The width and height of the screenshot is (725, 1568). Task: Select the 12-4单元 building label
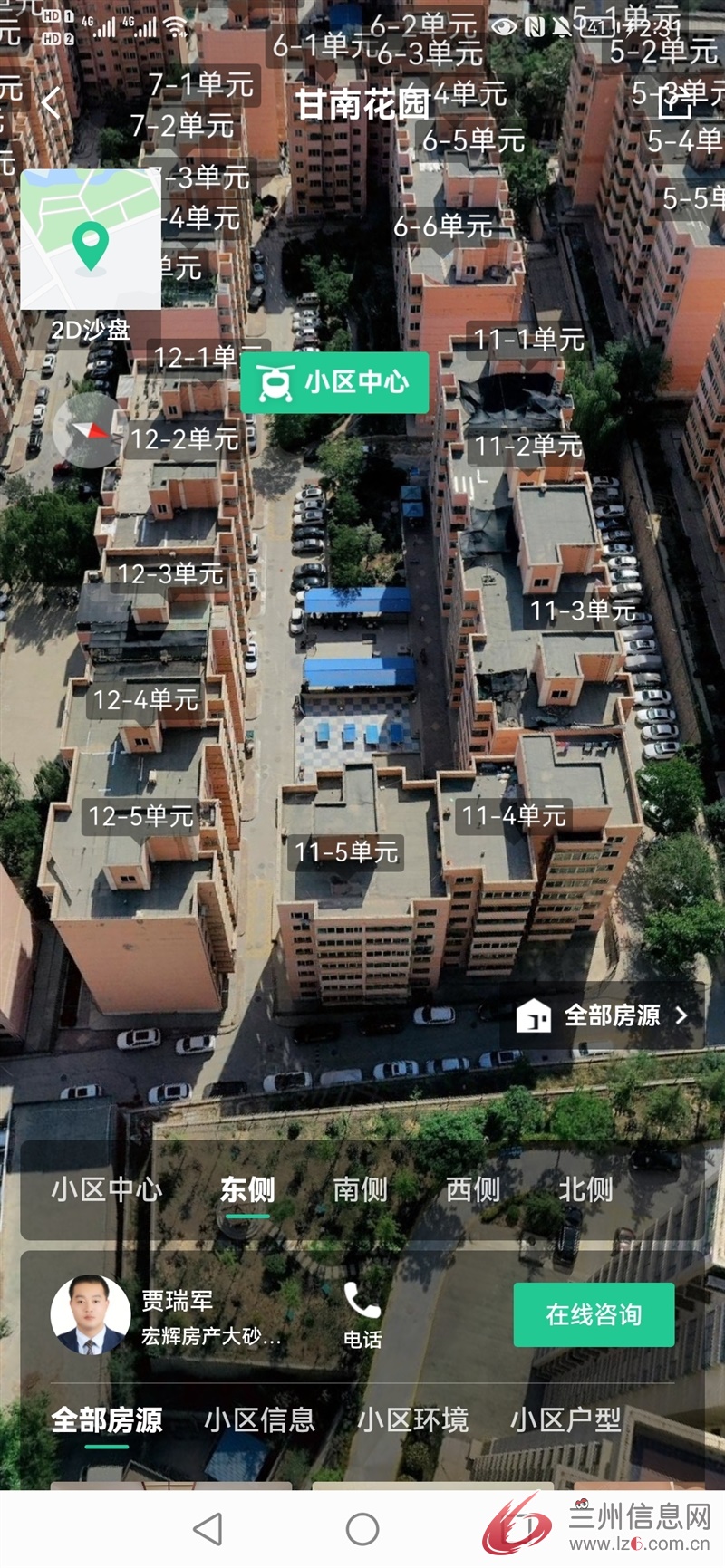click(146, 699)
